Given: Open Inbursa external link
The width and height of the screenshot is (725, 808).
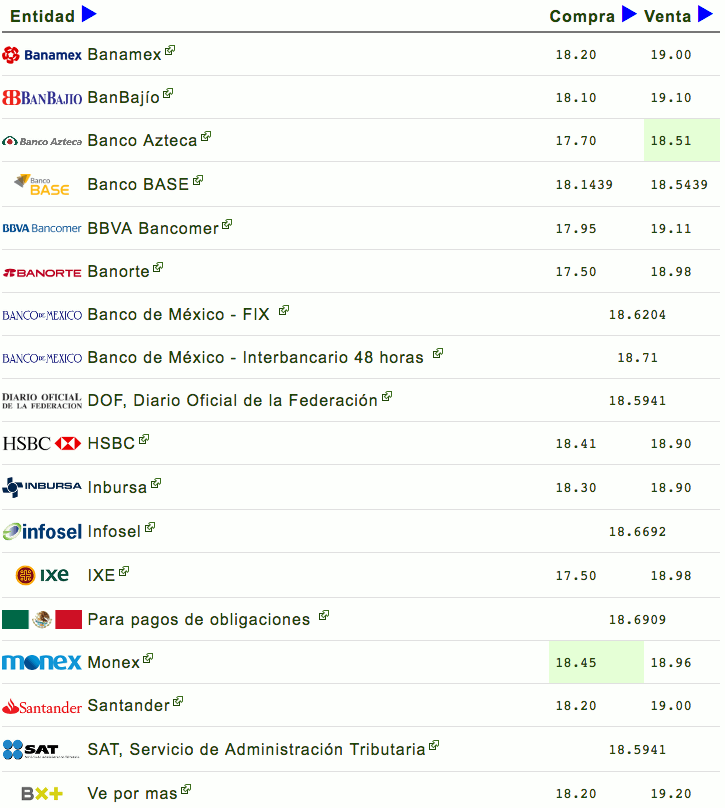Looking at the screenshot, I should click(x=156, y=484).
